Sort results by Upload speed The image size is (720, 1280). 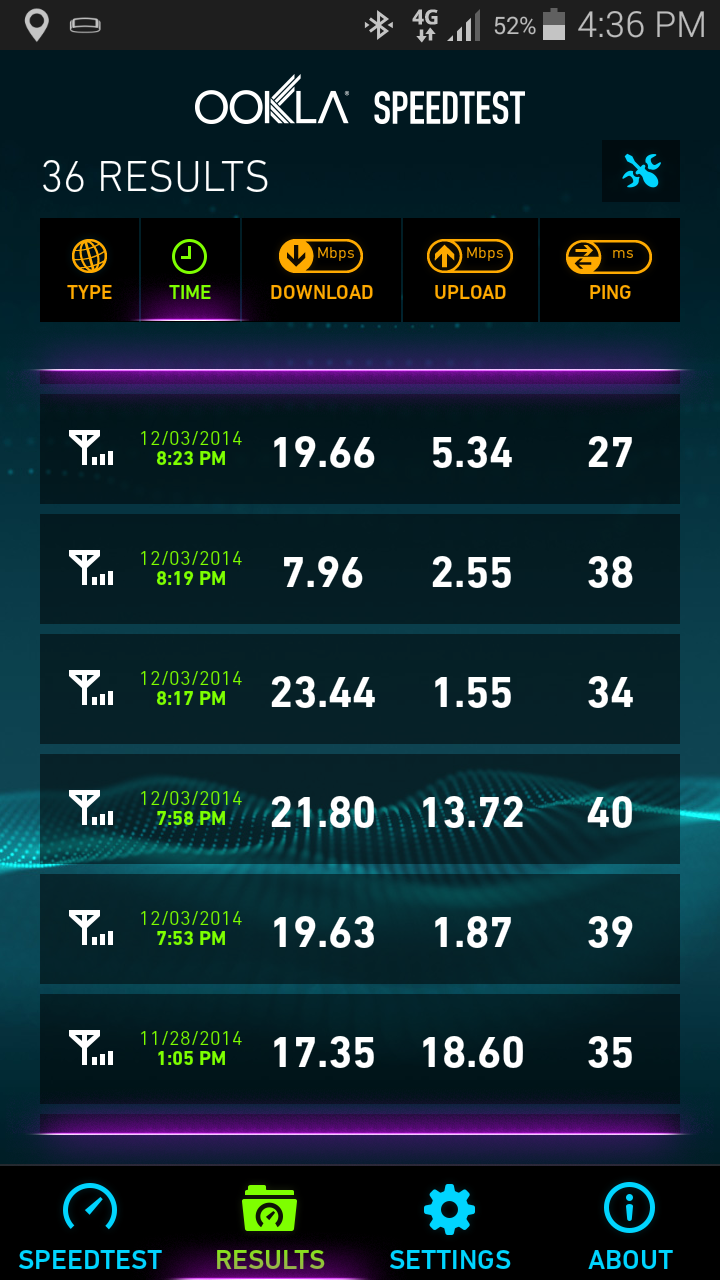(x=470, y=270)
